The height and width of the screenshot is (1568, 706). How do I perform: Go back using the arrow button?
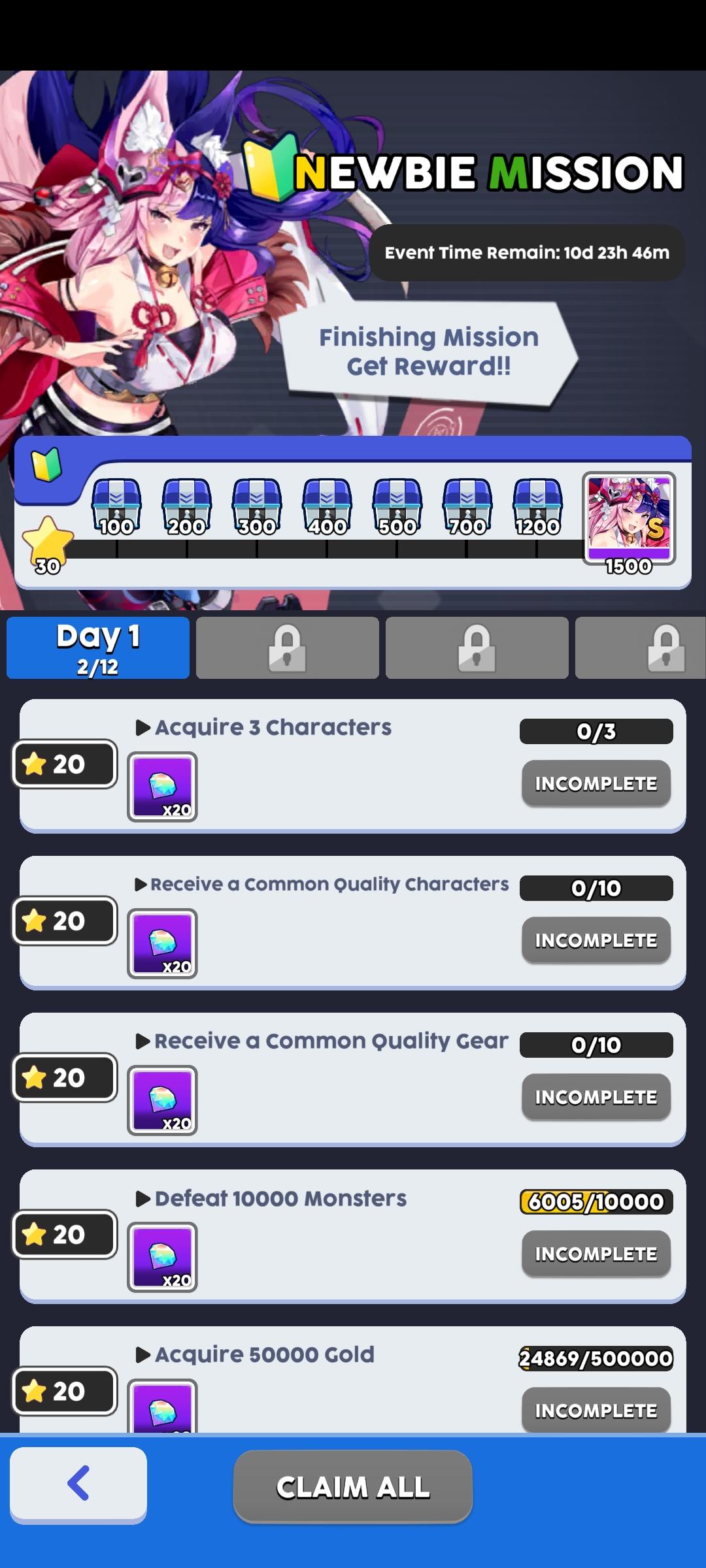78,1483
